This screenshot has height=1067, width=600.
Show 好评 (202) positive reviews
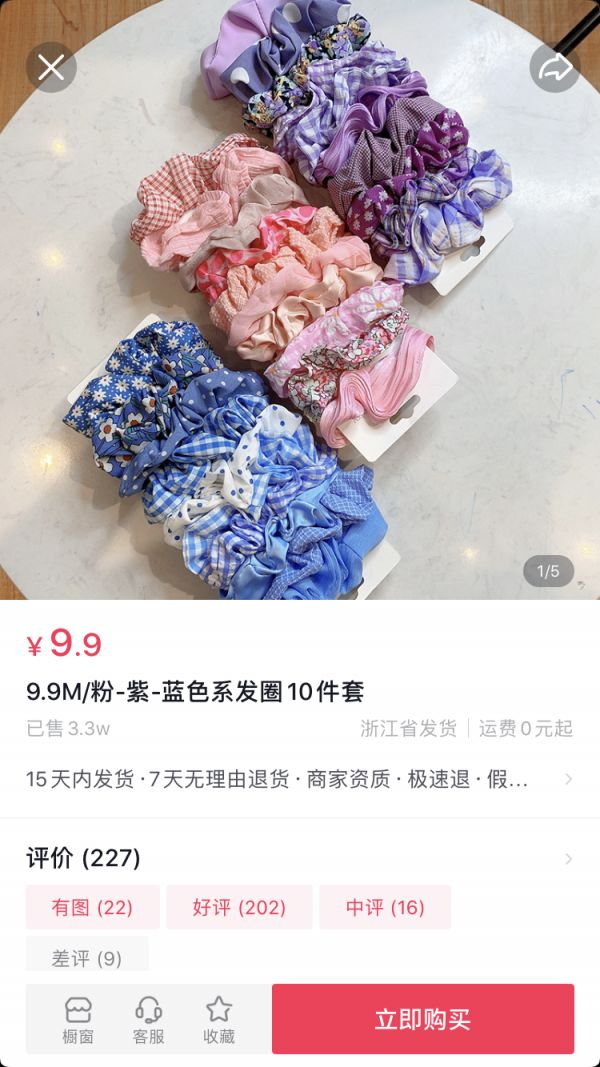tap(239, 907)
